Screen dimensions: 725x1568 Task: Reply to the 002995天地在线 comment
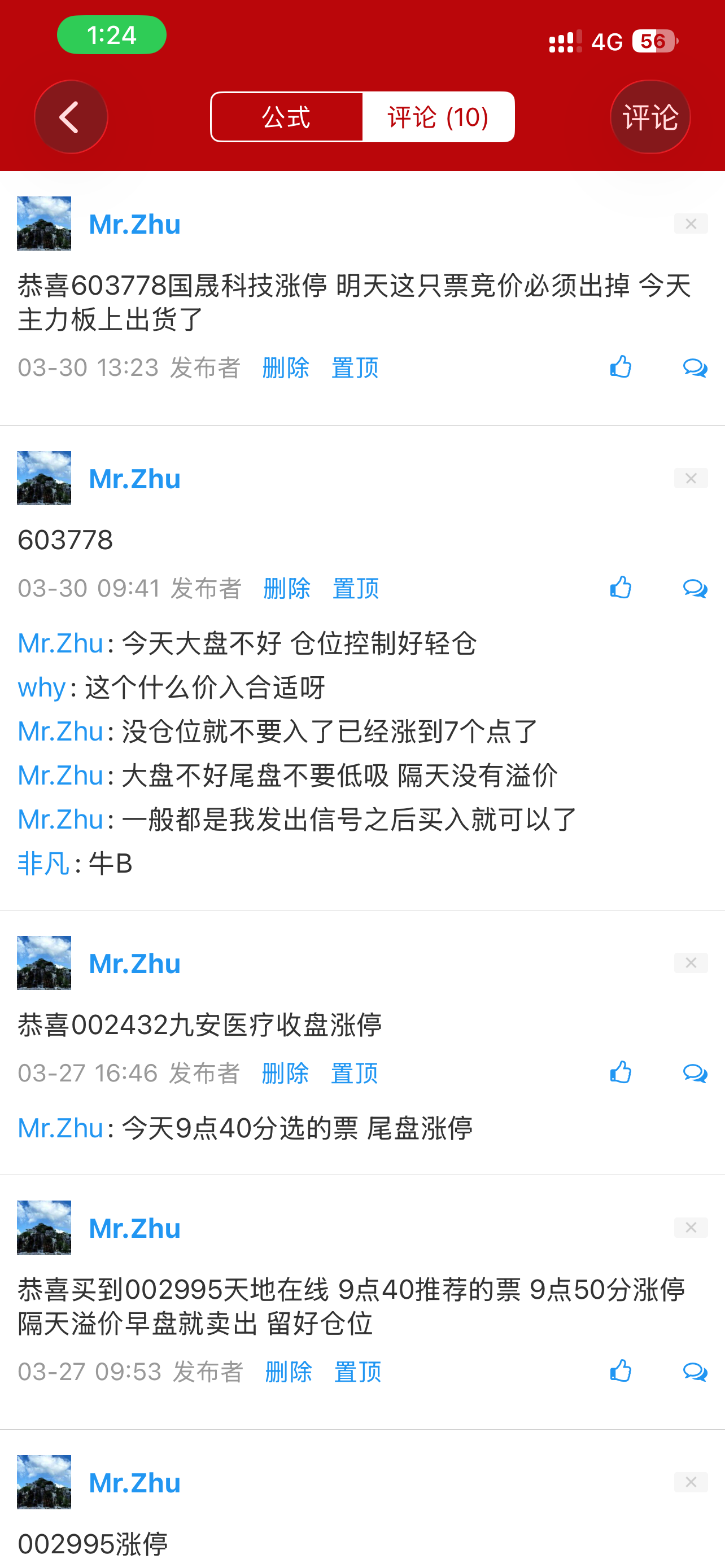pos(695,1372)
